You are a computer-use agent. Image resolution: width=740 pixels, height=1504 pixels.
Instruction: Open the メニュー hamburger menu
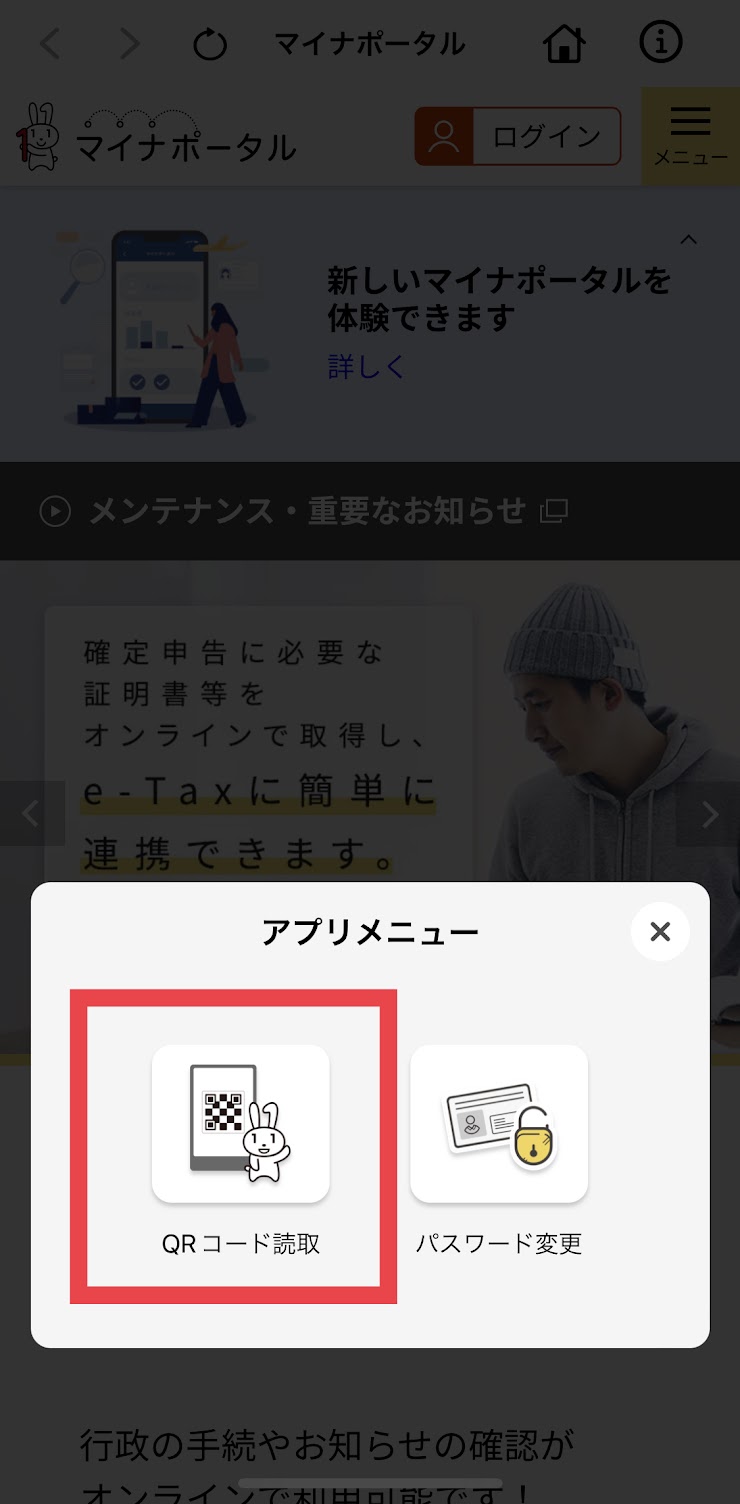pyautogui.click(x=690, y=136)
